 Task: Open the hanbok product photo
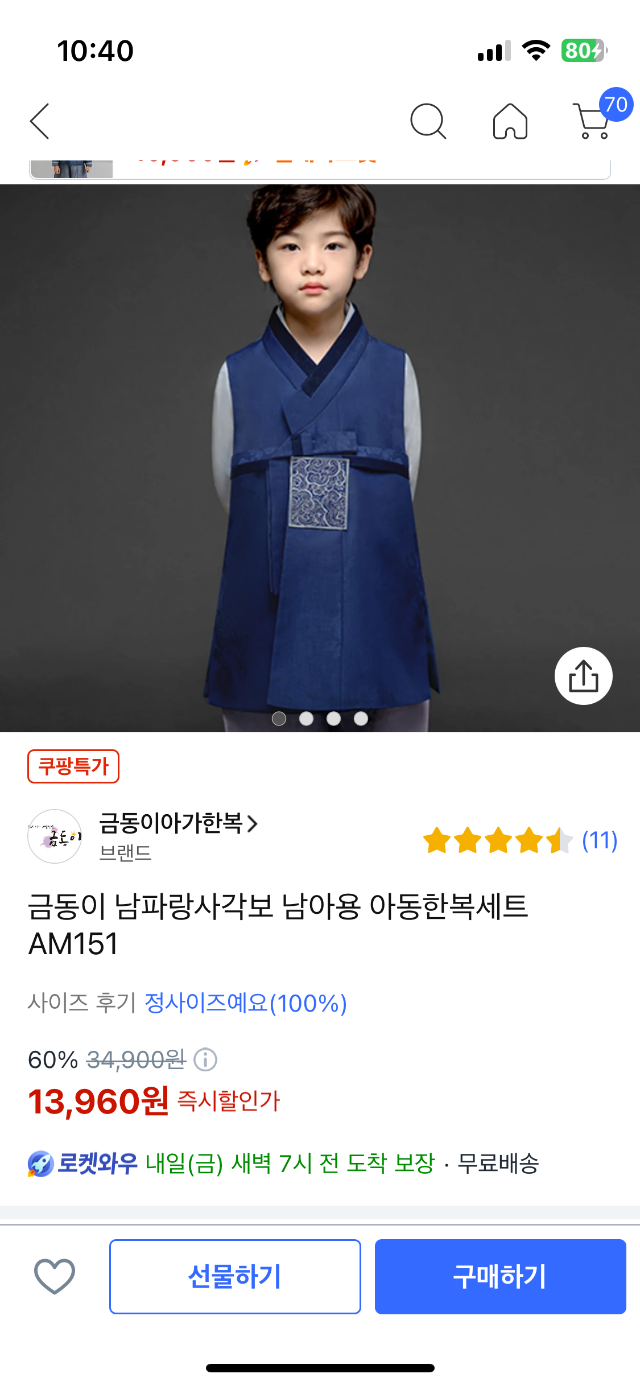click(320, 450)
